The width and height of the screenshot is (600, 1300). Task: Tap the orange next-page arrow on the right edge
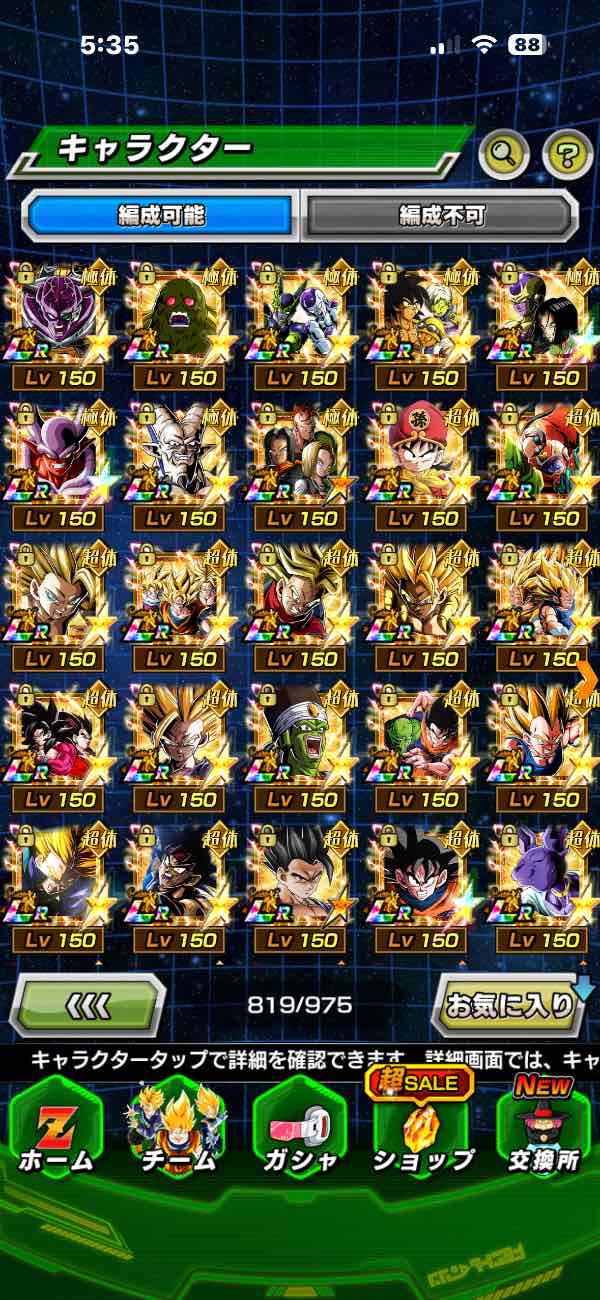coord(587,677)
